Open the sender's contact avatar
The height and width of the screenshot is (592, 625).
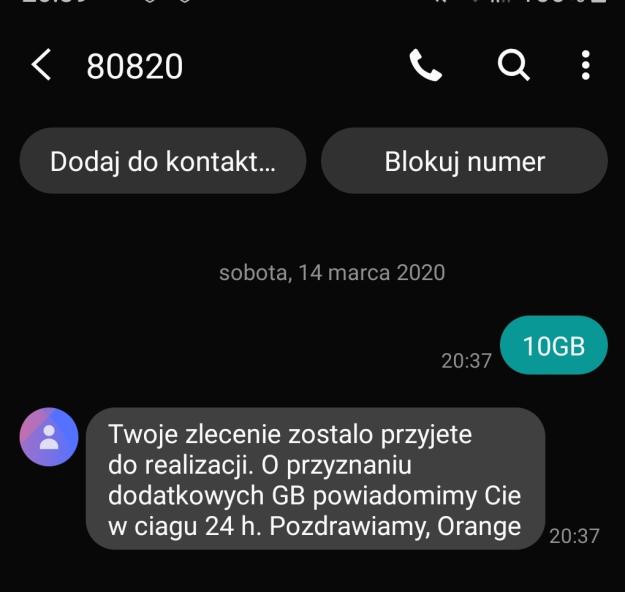49,437
